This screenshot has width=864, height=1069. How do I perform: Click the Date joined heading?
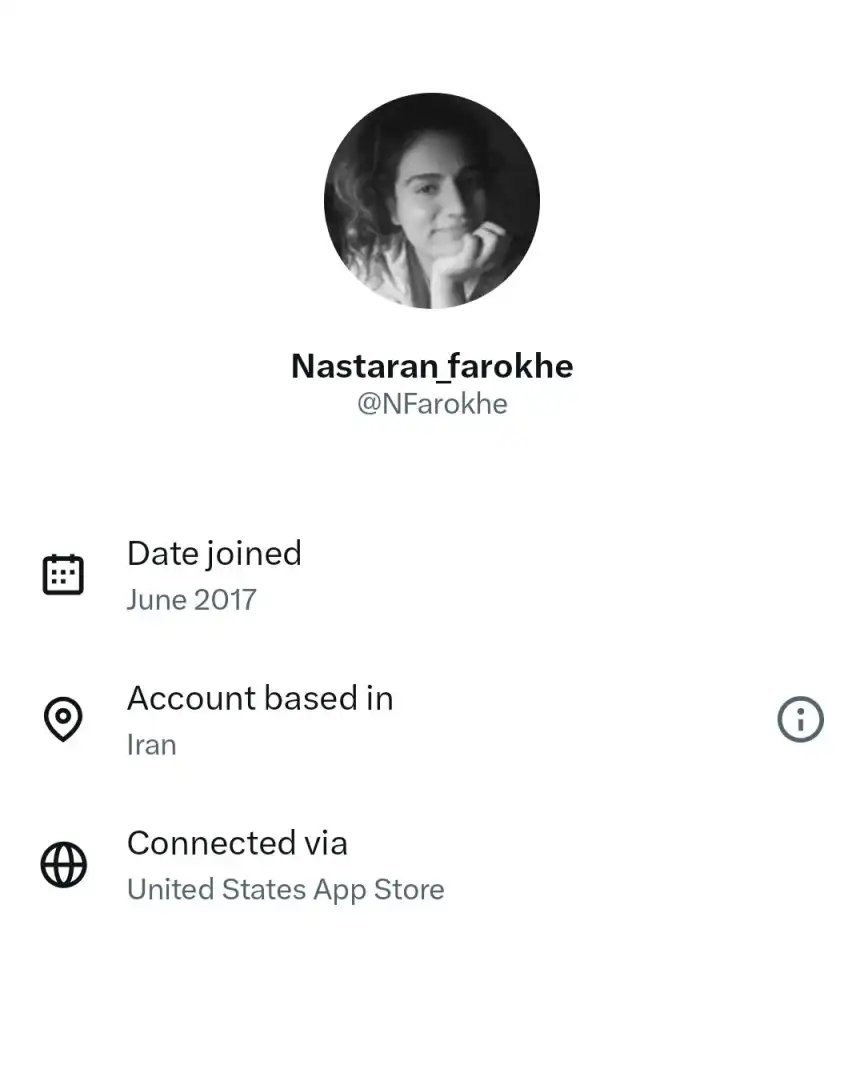(x=214, y=553)
